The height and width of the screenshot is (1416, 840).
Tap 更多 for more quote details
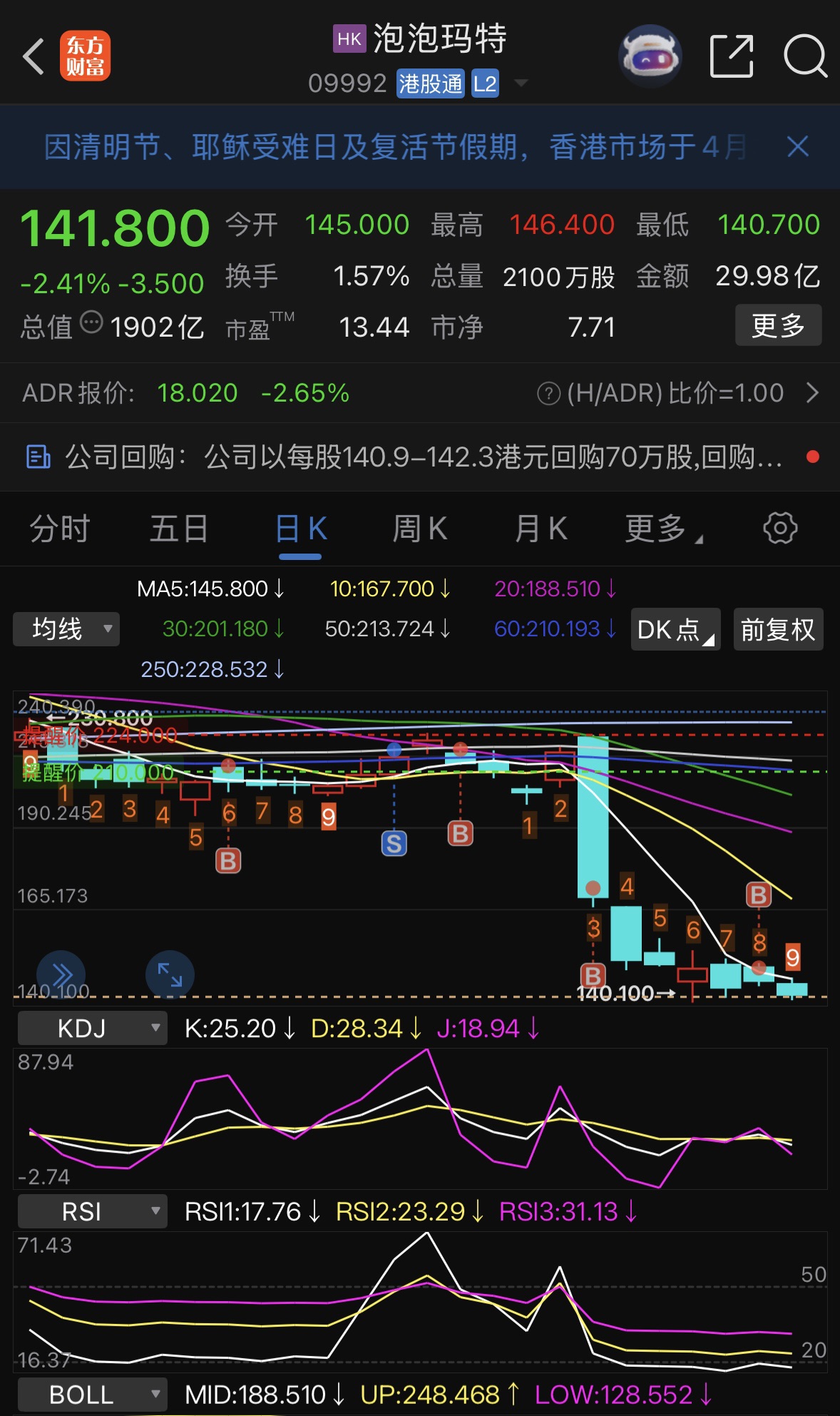pyautogui.click(x=777, y=326)
